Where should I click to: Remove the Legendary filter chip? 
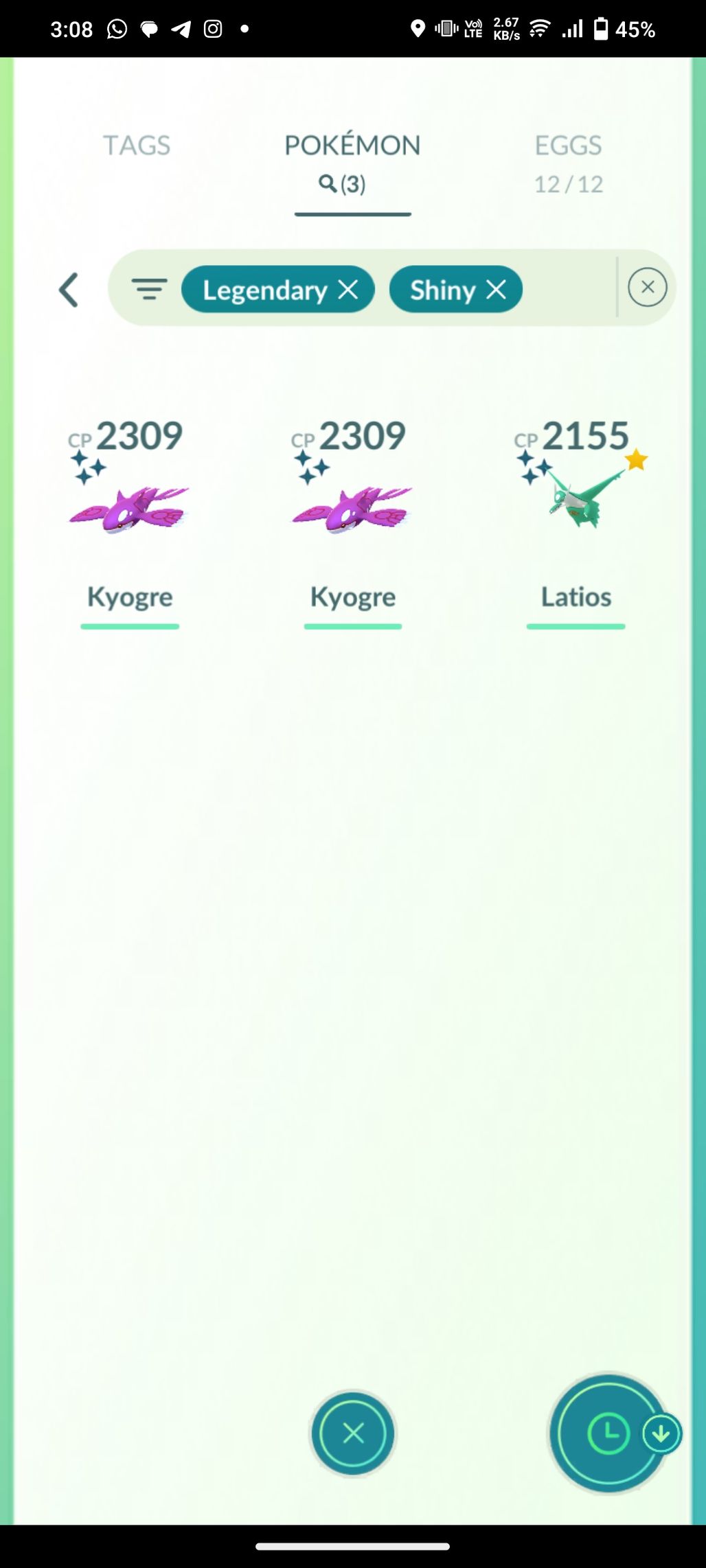(349, 290)
